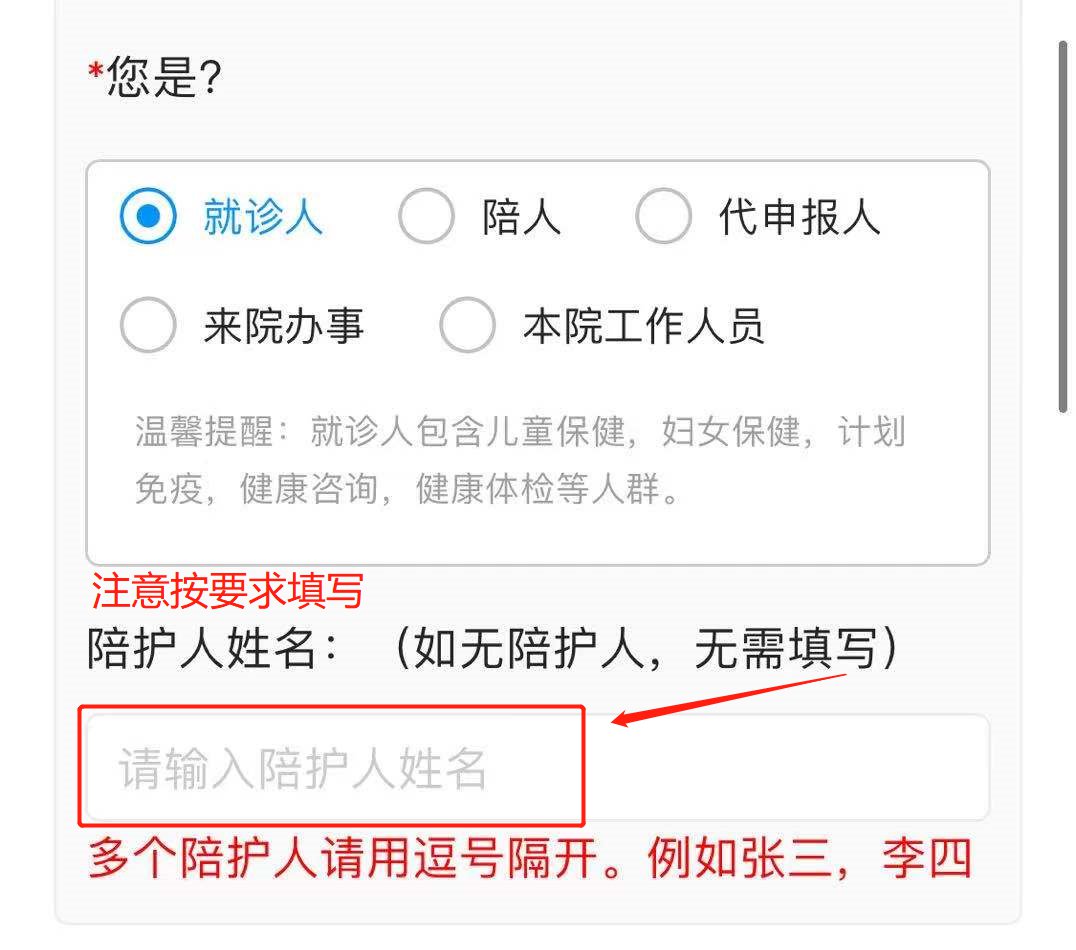The height and width of the screenshot is (950, 1076).
Task: Choose 陪人 as your identity
Action: coord(427,217)
